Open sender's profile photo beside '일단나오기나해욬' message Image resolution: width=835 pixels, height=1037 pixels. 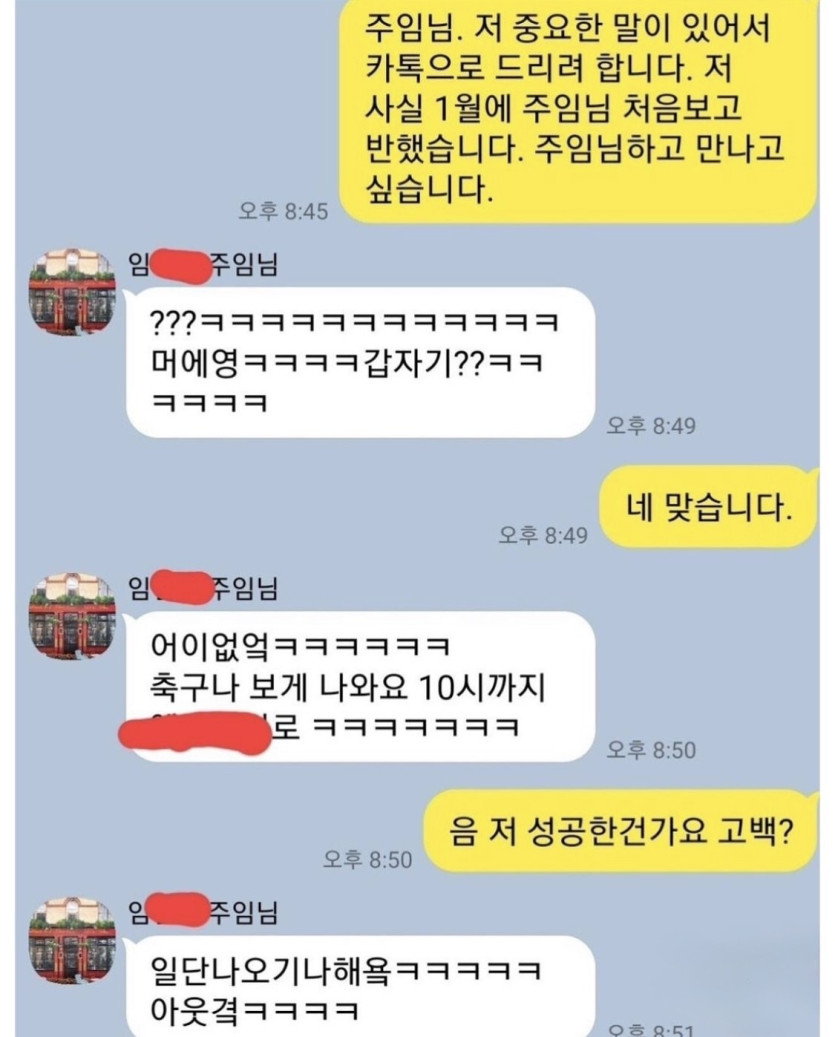72,940
